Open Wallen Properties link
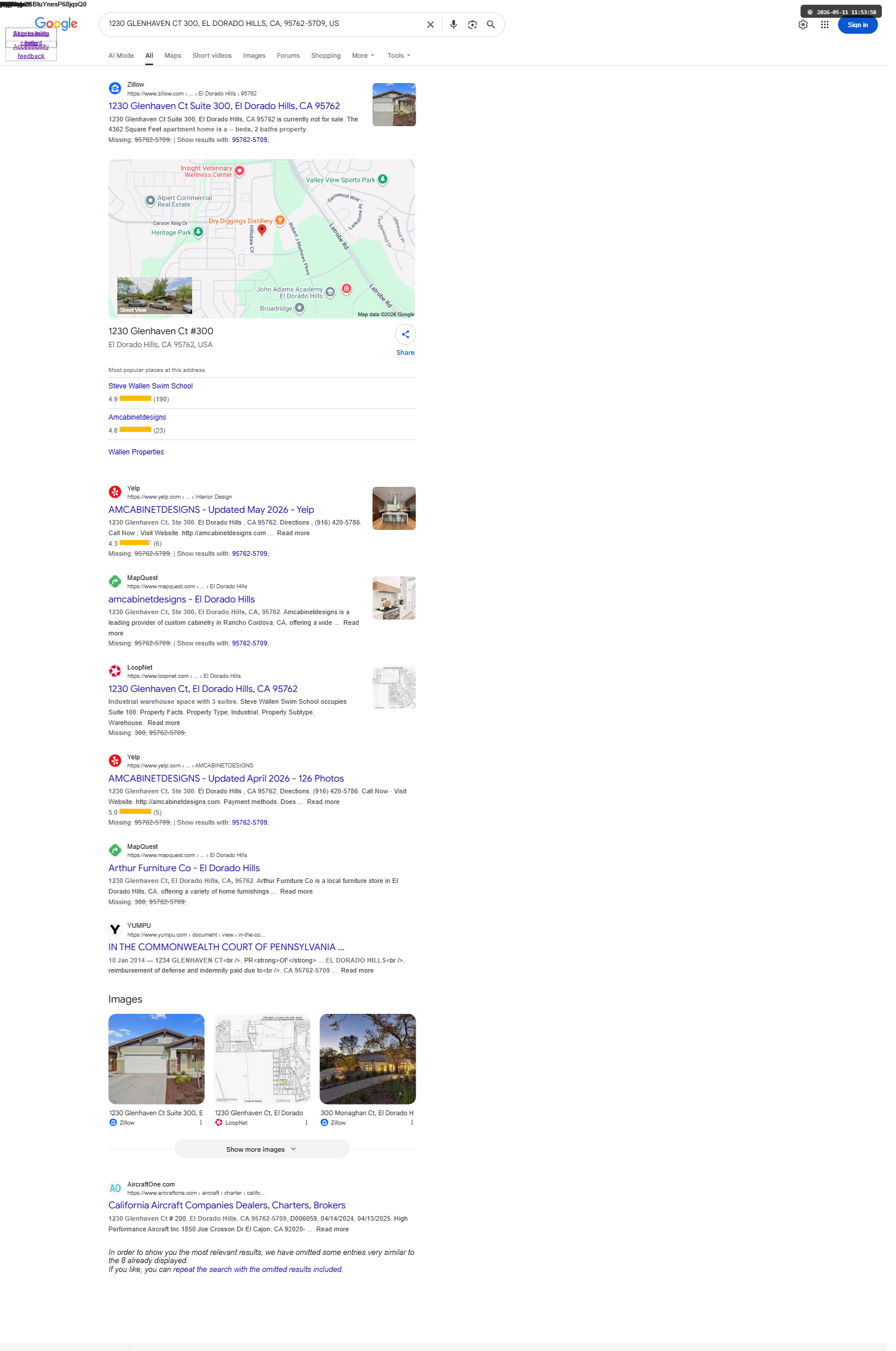This screenshot has width=896, height=1351. coord(136,452)
